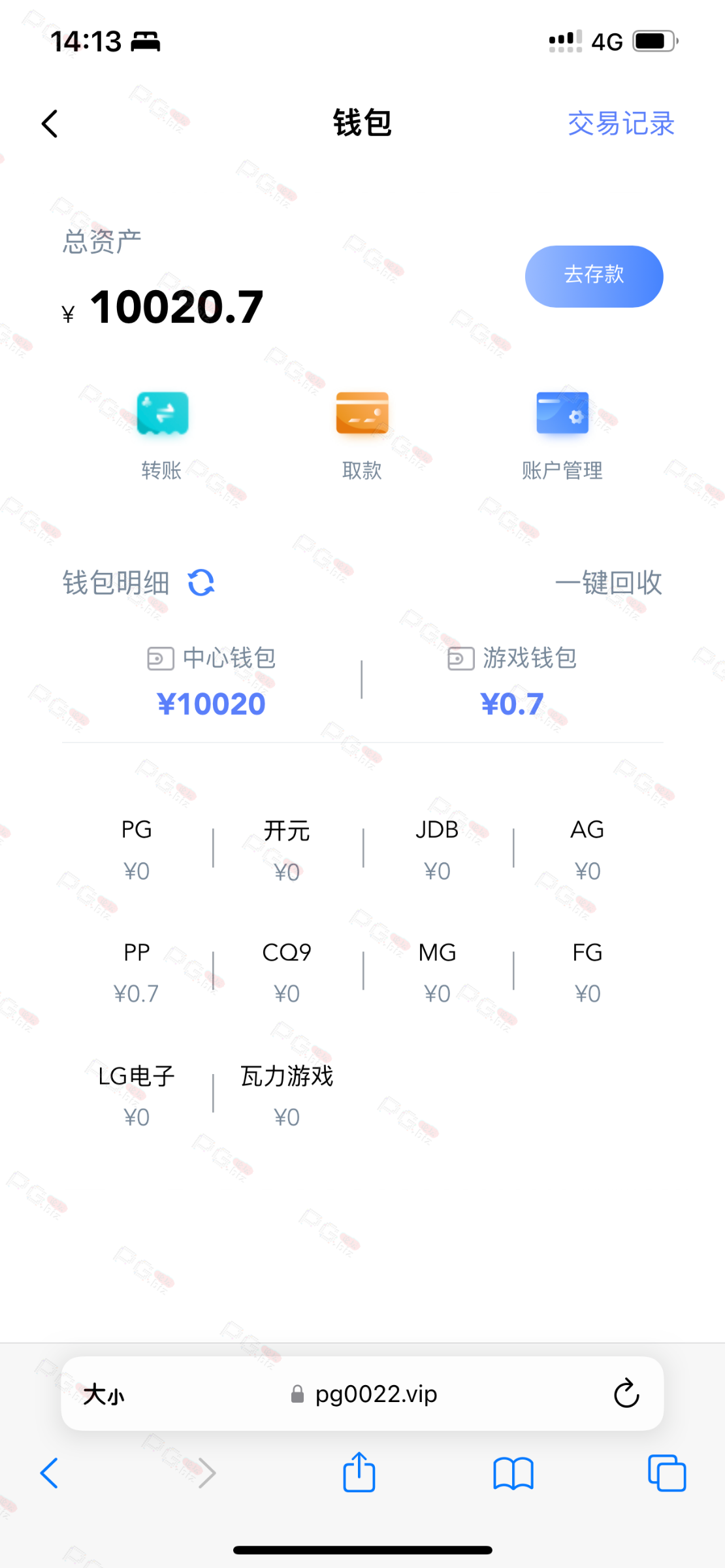The width and height of the screenshot is (725, 1568).
Task: Refresh the 钱包明细 wallet details
Action: (201, 582)
